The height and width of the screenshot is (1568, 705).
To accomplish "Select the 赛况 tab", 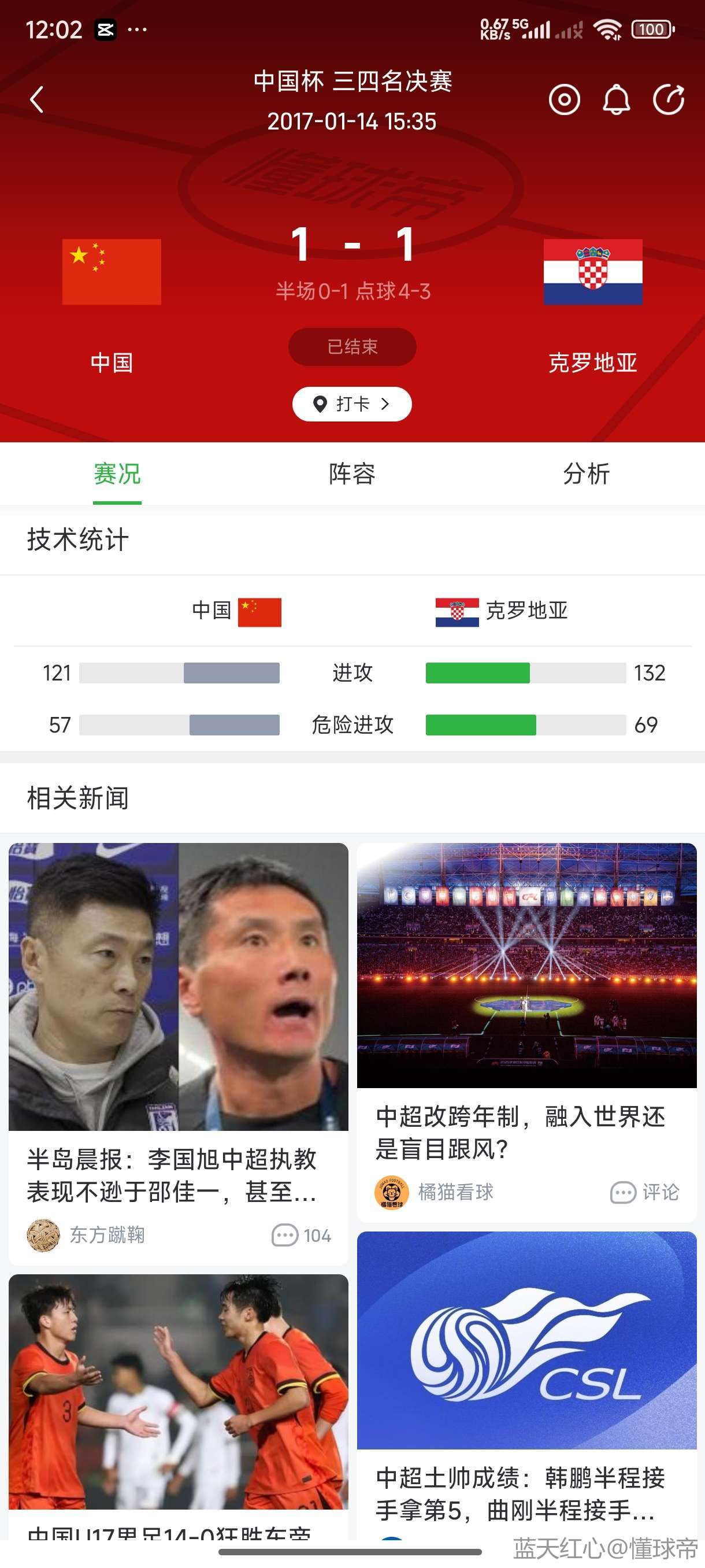I will (x=117, y=474).
